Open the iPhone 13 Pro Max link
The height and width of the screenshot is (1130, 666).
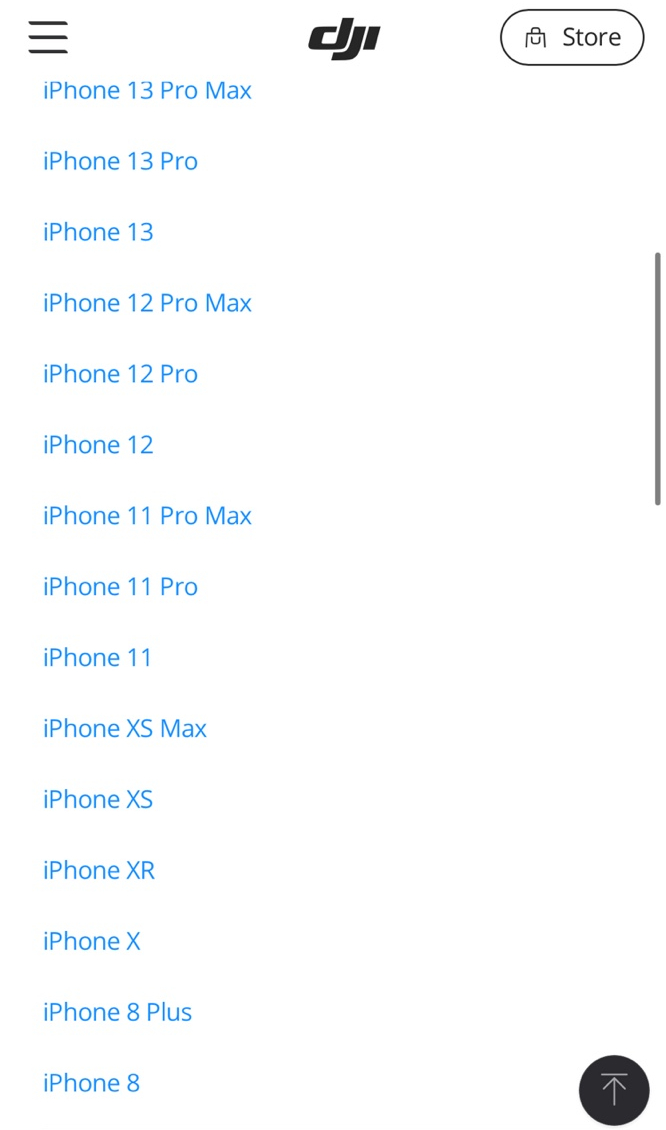click(x=147, y=91)
